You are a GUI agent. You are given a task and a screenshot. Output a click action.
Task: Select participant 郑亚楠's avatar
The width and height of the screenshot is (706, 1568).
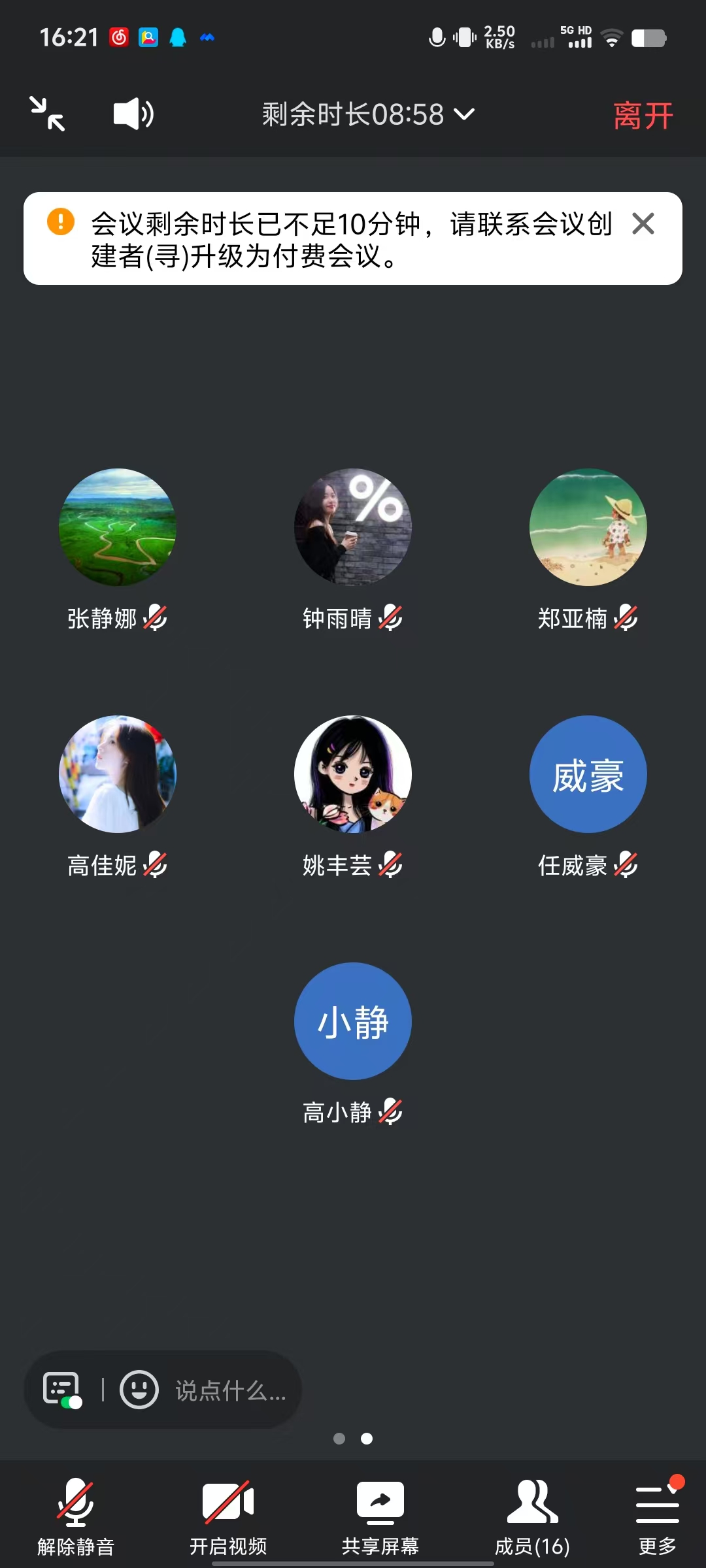(x=588, y=527)
